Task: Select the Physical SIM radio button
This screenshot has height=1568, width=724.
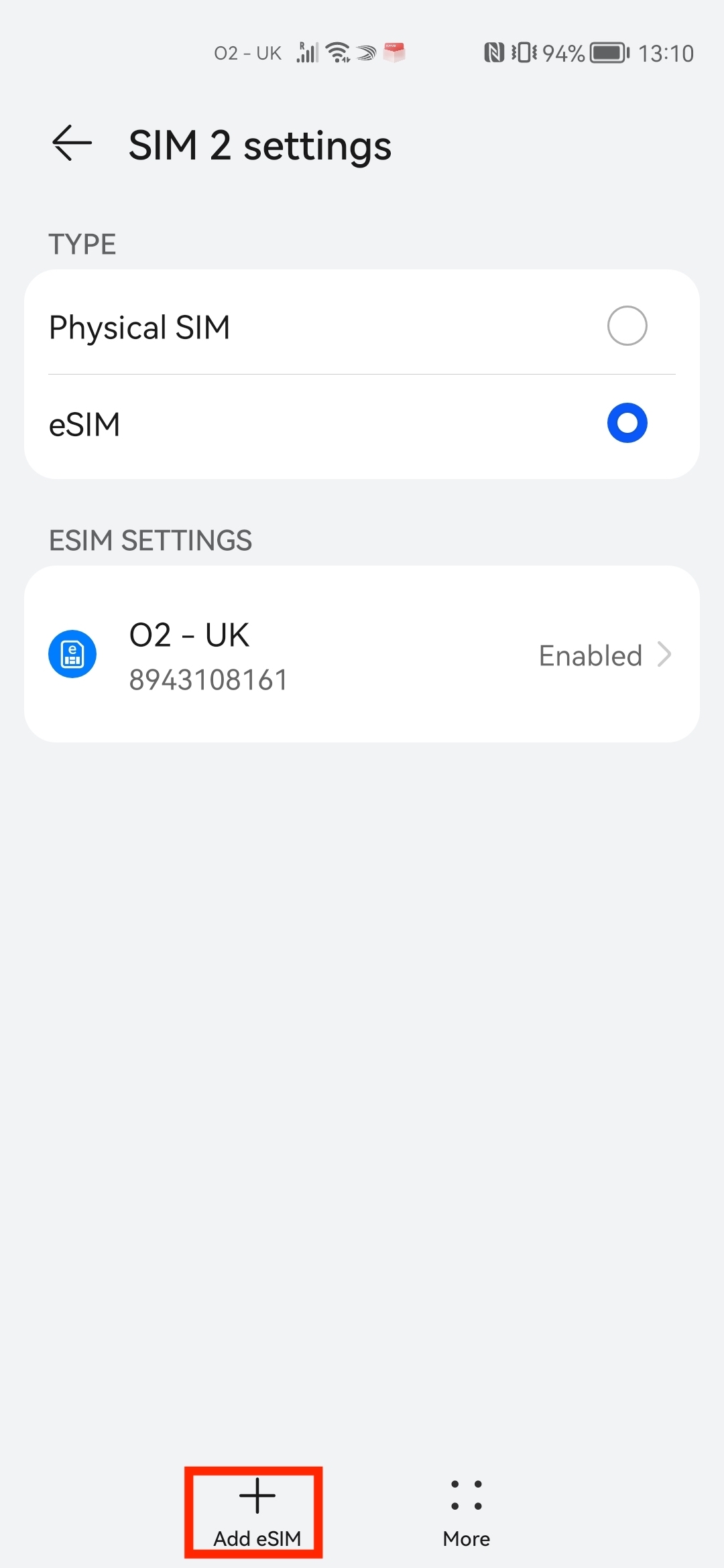Action: point(627,326)
